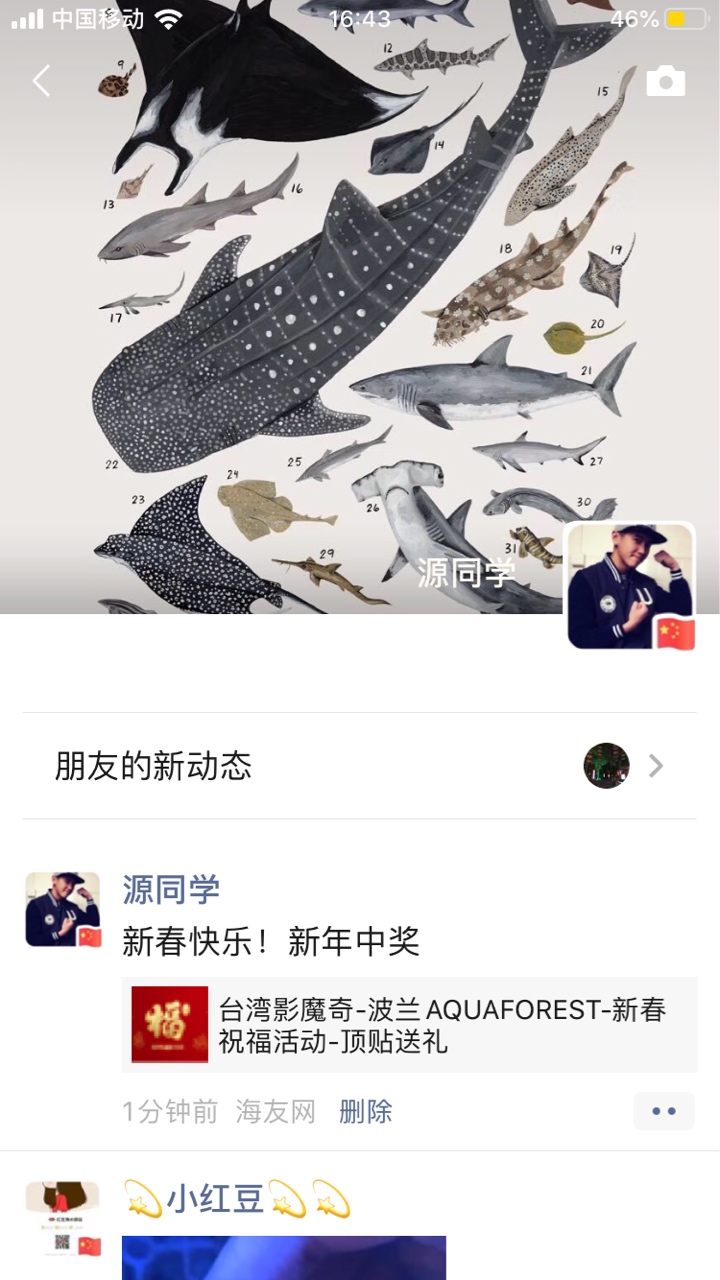Open 源同学's name link in the post

(171, 889)
